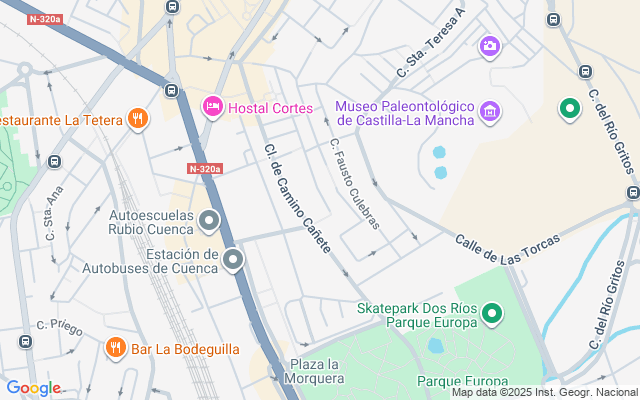Tap the Skatepark Dos Ríos Parque Europa marker

coord(492,314)
